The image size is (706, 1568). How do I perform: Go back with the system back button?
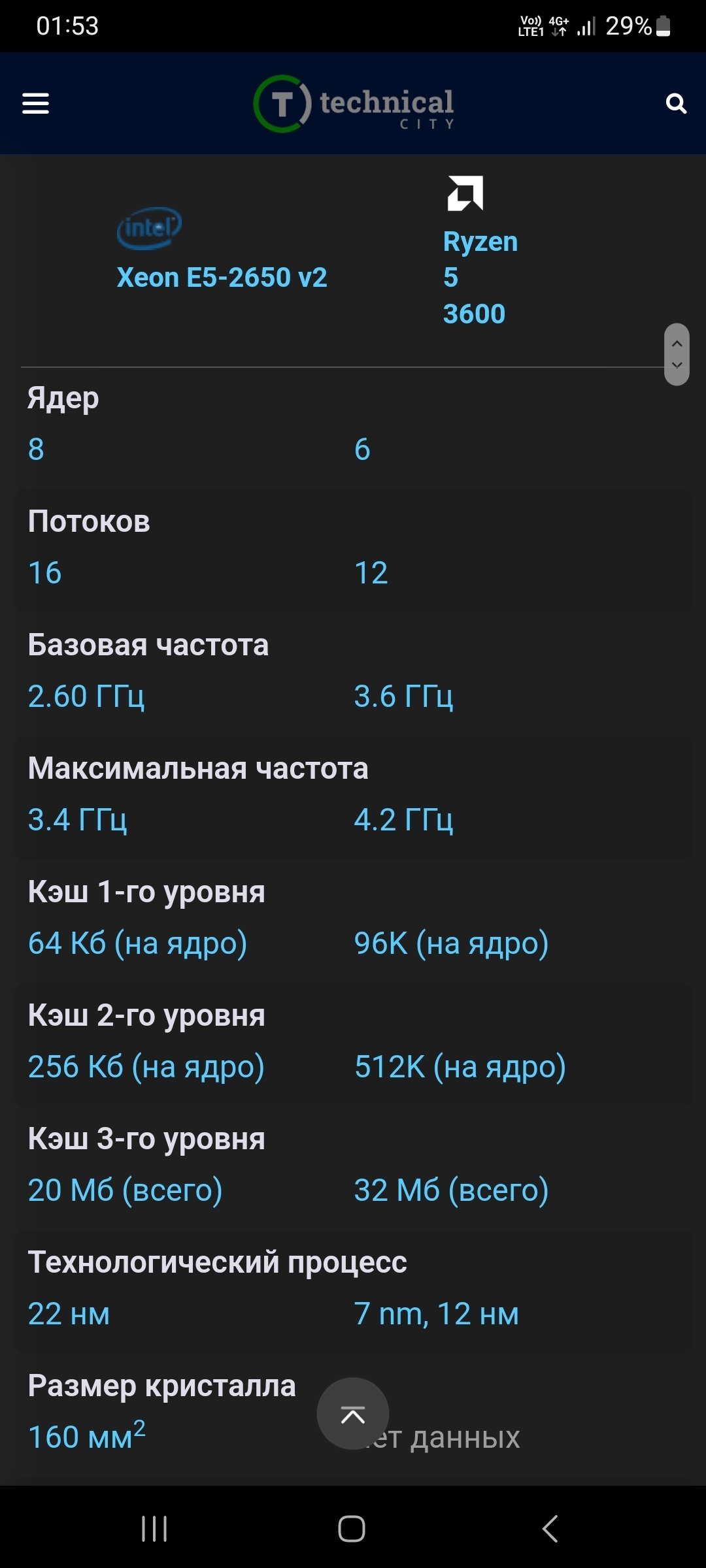coord(550,1528)
